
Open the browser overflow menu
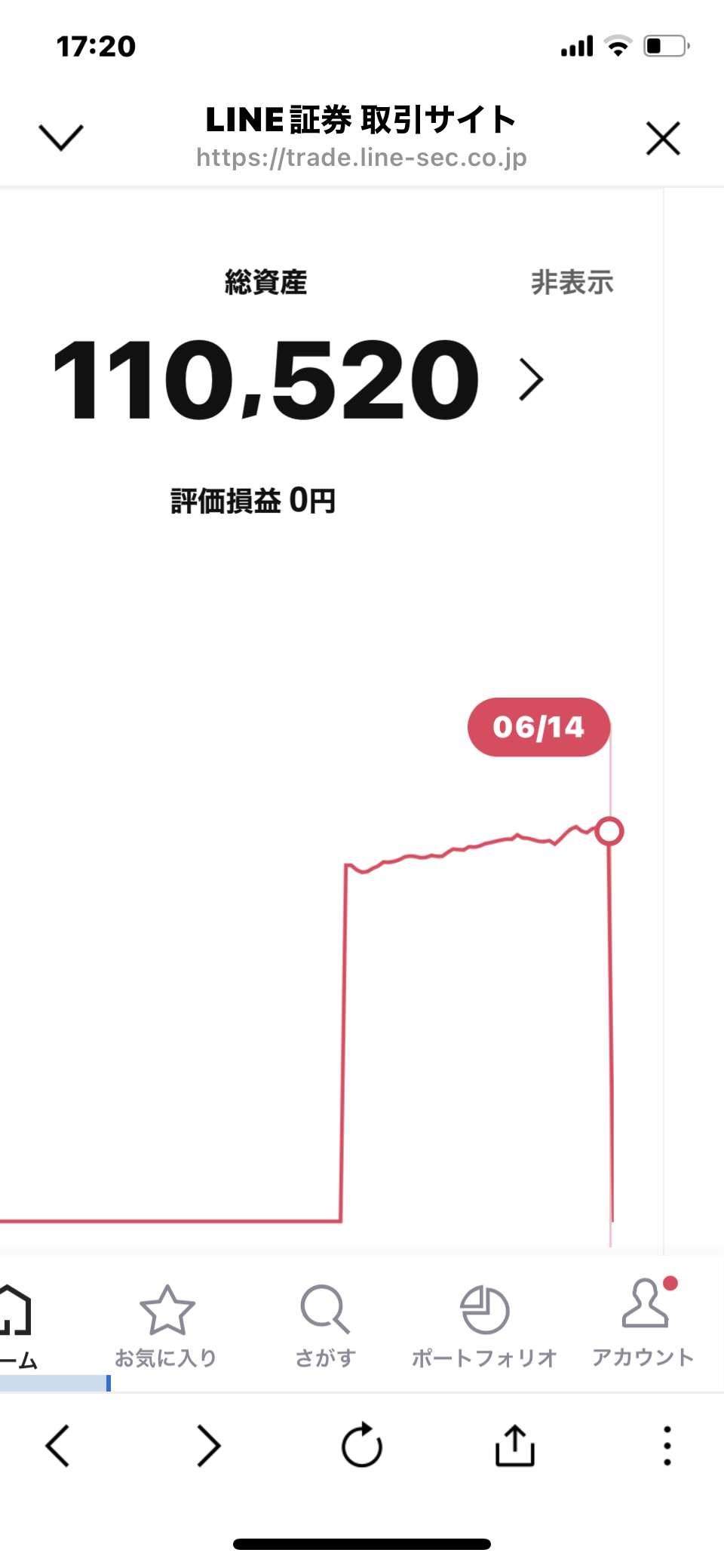tap(667, 1446)
